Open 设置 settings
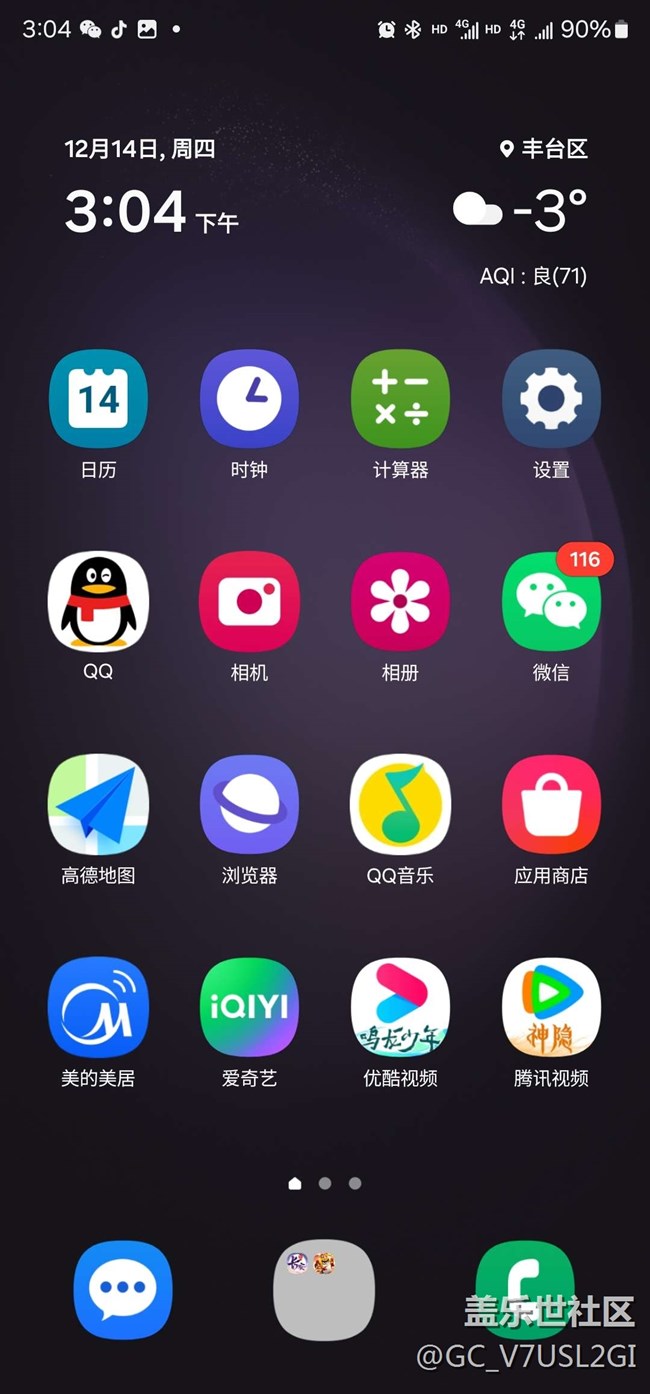 pyautogui.click(x=551, y=399)
